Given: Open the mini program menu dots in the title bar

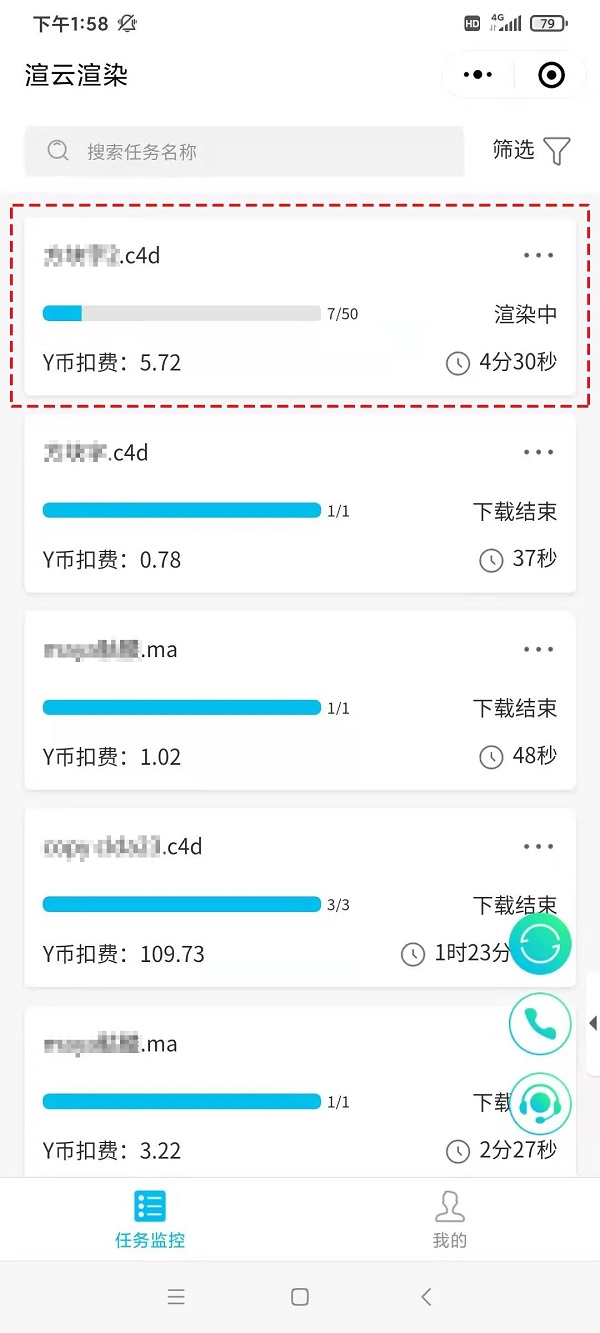Looking at the screenshot, I should pyautogui.click(x=478, y=75).
